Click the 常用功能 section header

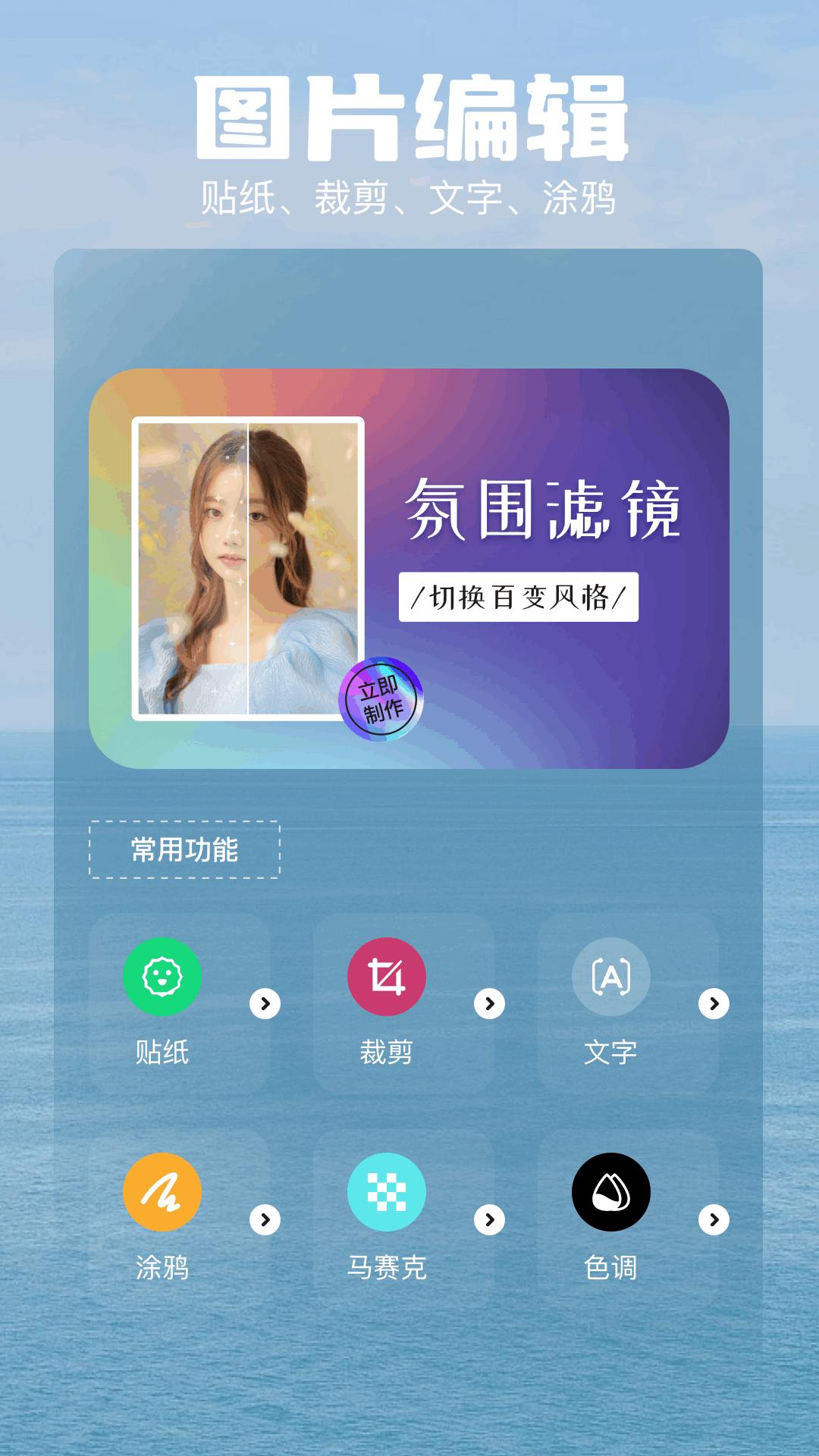pyautogui.click(x=184, y=852)
